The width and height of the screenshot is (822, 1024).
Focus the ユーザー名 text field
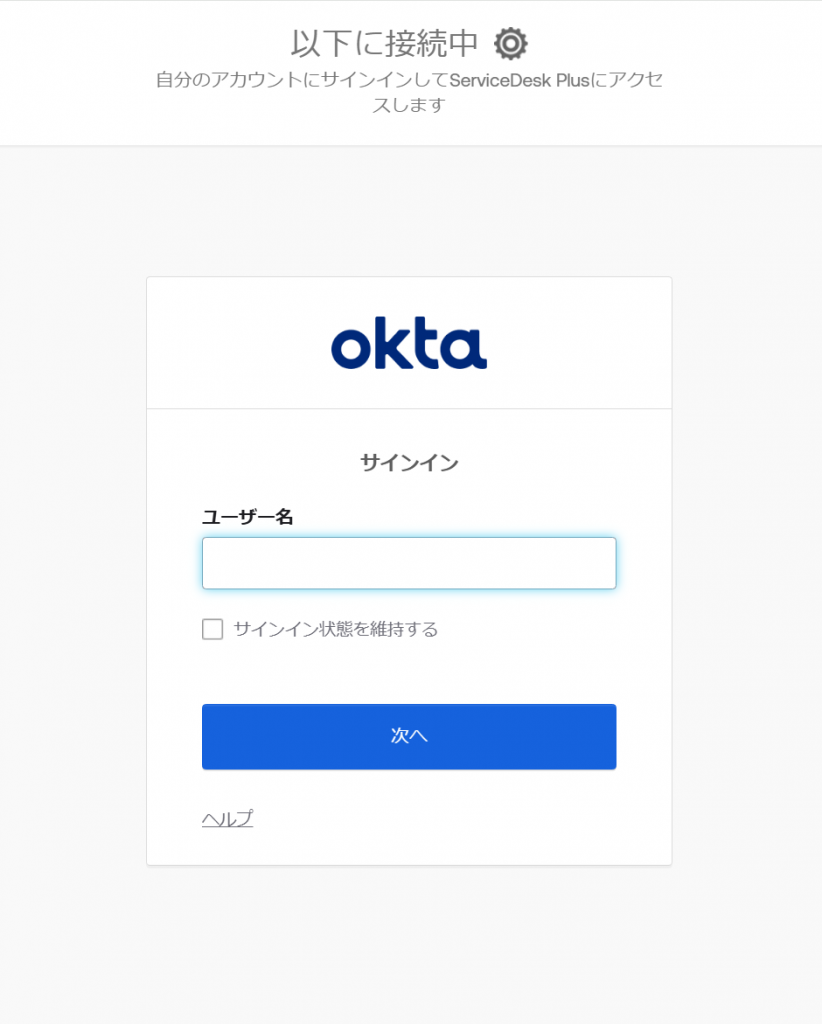(x=408, y=563)
